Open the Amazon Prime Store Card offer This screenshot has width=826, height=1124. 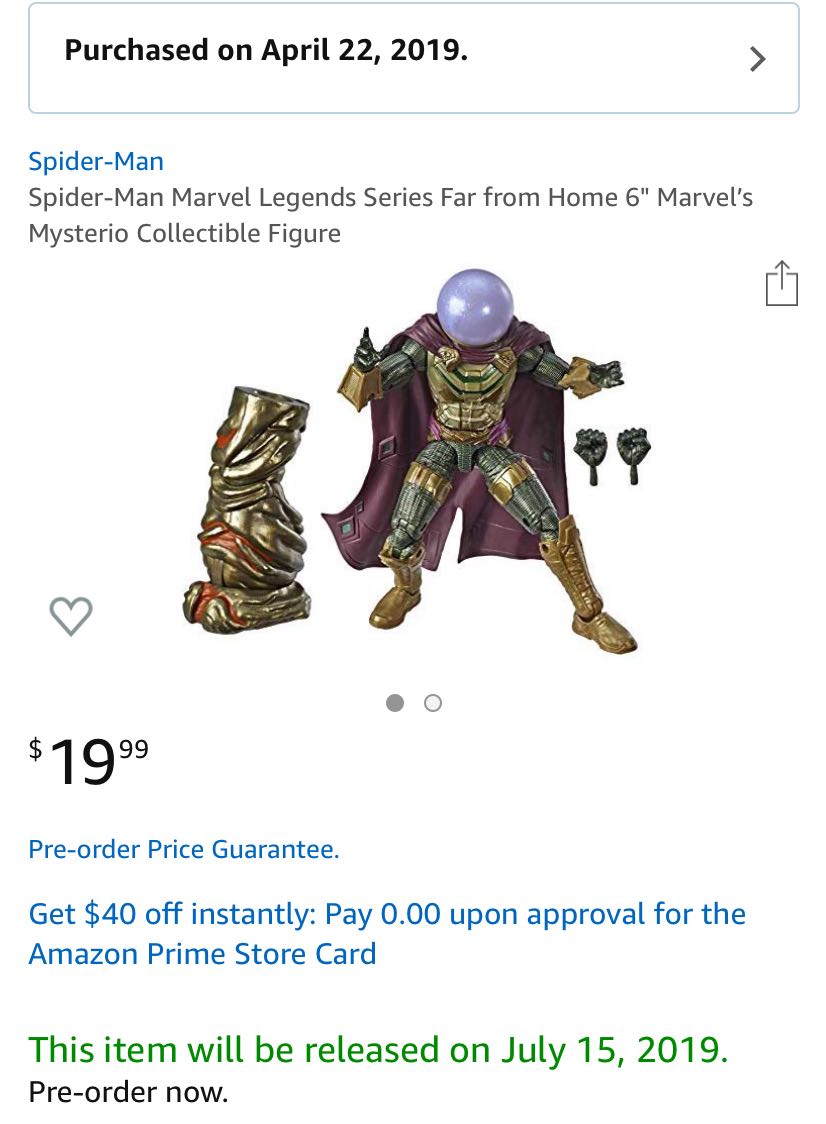387,933
